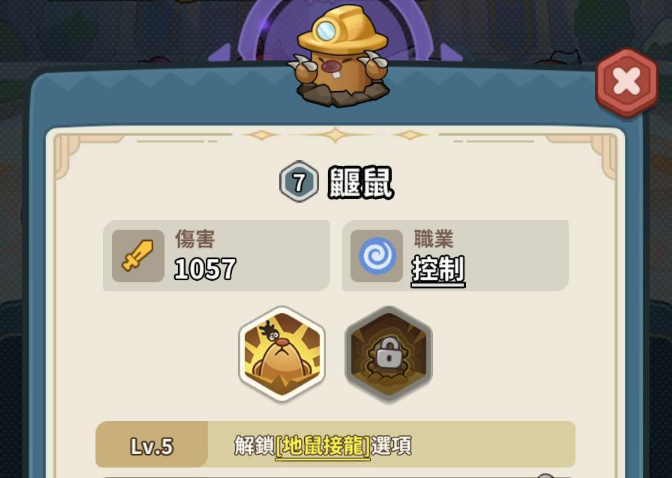Select the unlocked mole skill icon
The height and width of the screenshot is (478, 672).
283,354
